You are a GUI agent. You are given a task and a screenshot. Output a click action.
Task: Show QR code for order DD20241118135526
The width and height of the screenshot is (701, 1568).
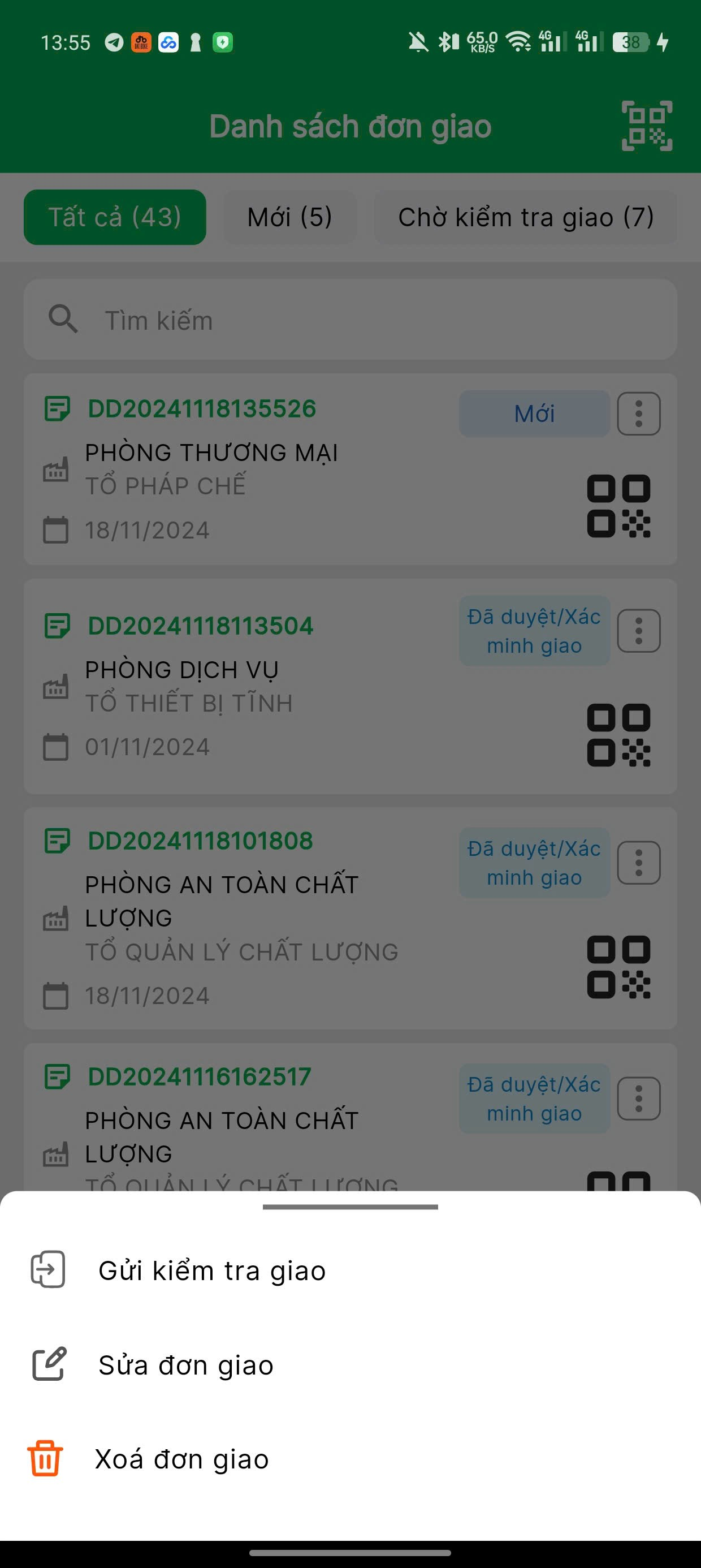pos(618,506)
